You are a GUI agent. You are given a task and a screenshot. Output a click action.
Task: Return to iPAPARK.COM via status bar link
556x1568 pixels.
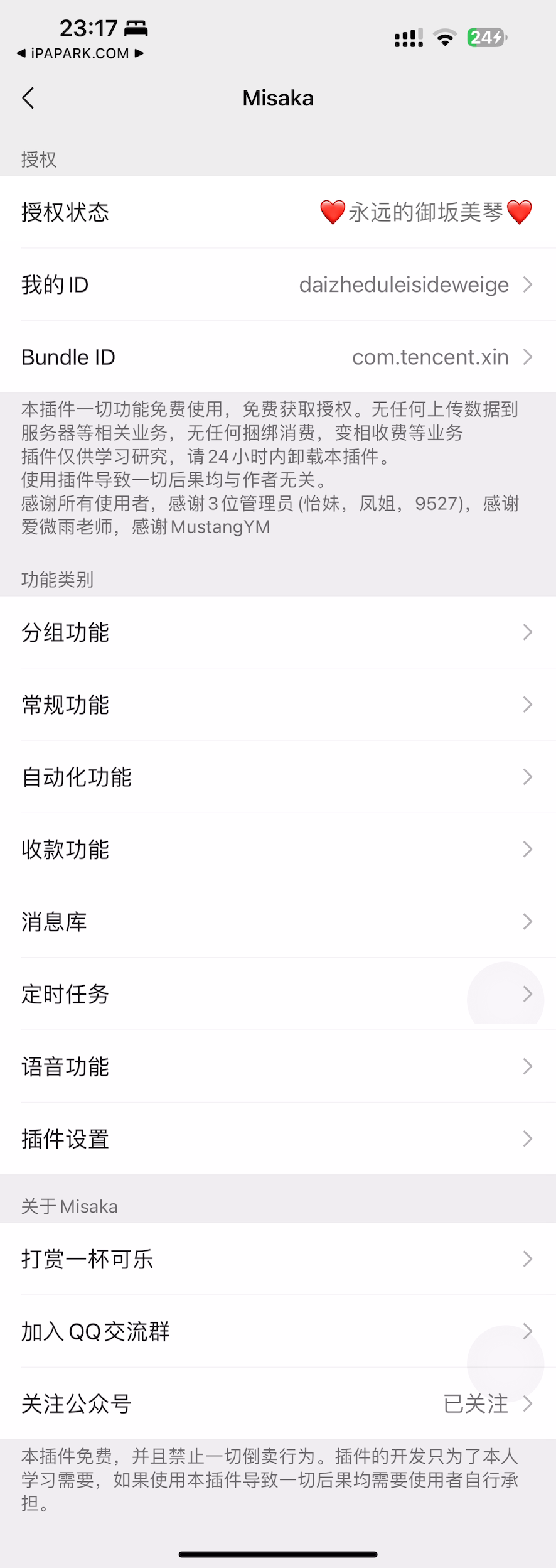coord(80,53)
